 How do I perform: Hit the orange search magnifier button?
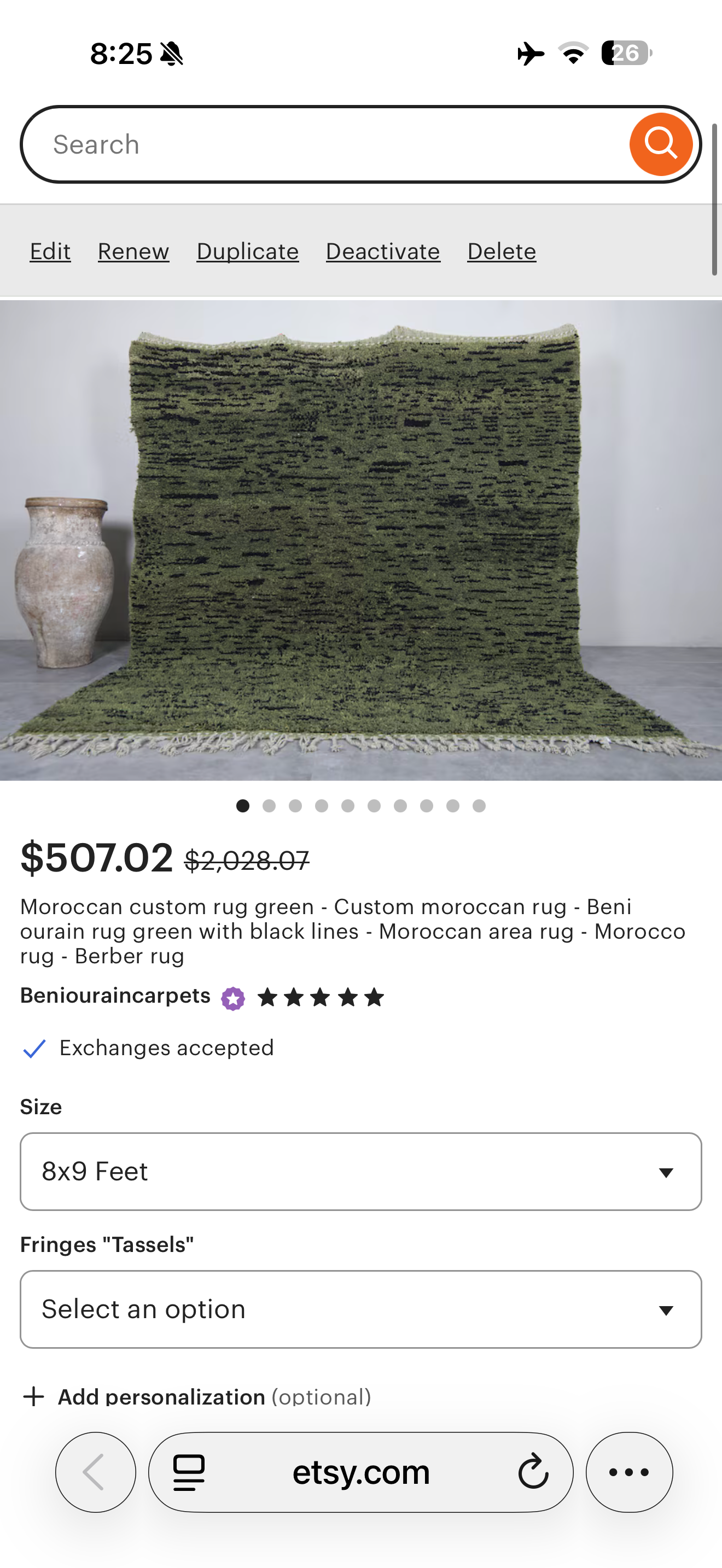661,145
